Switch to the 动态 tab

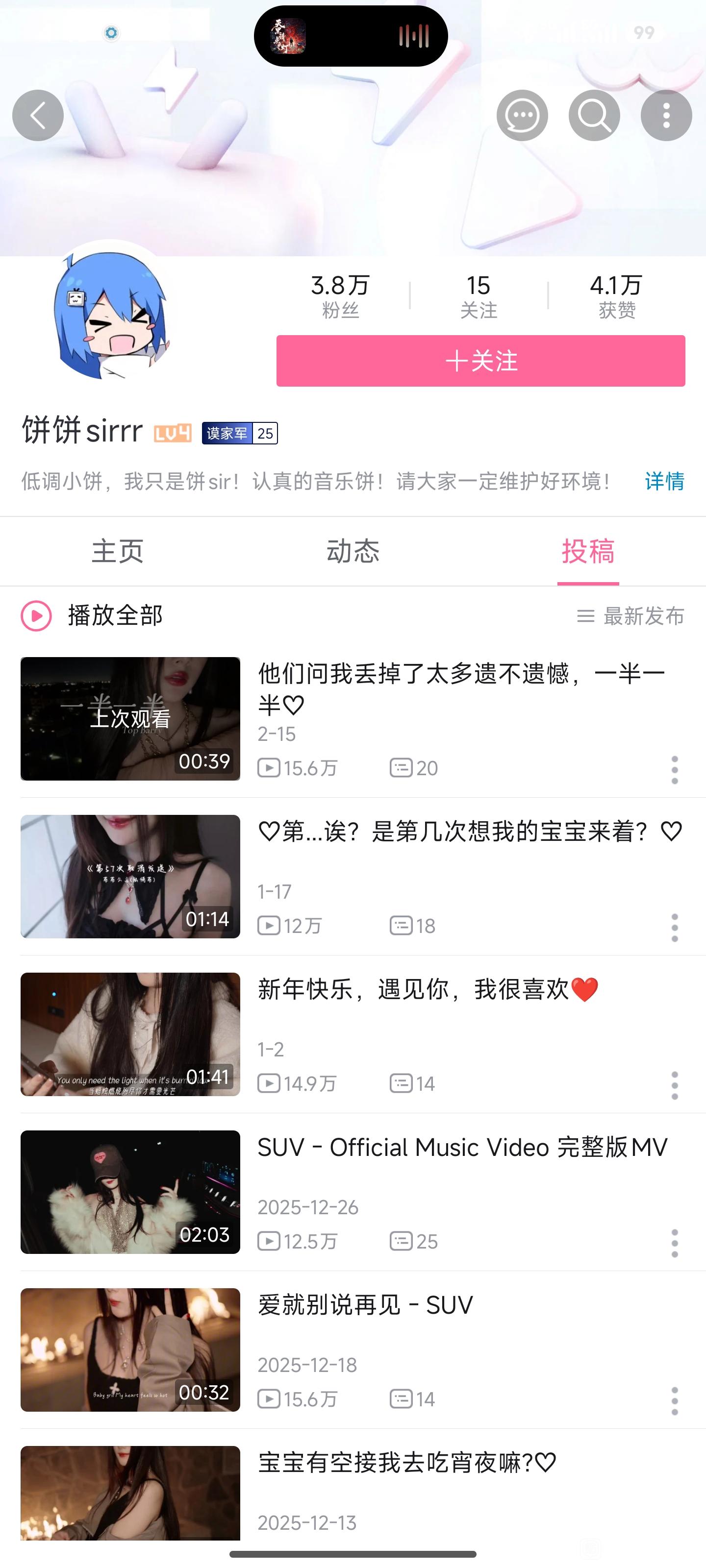(353, 551)
